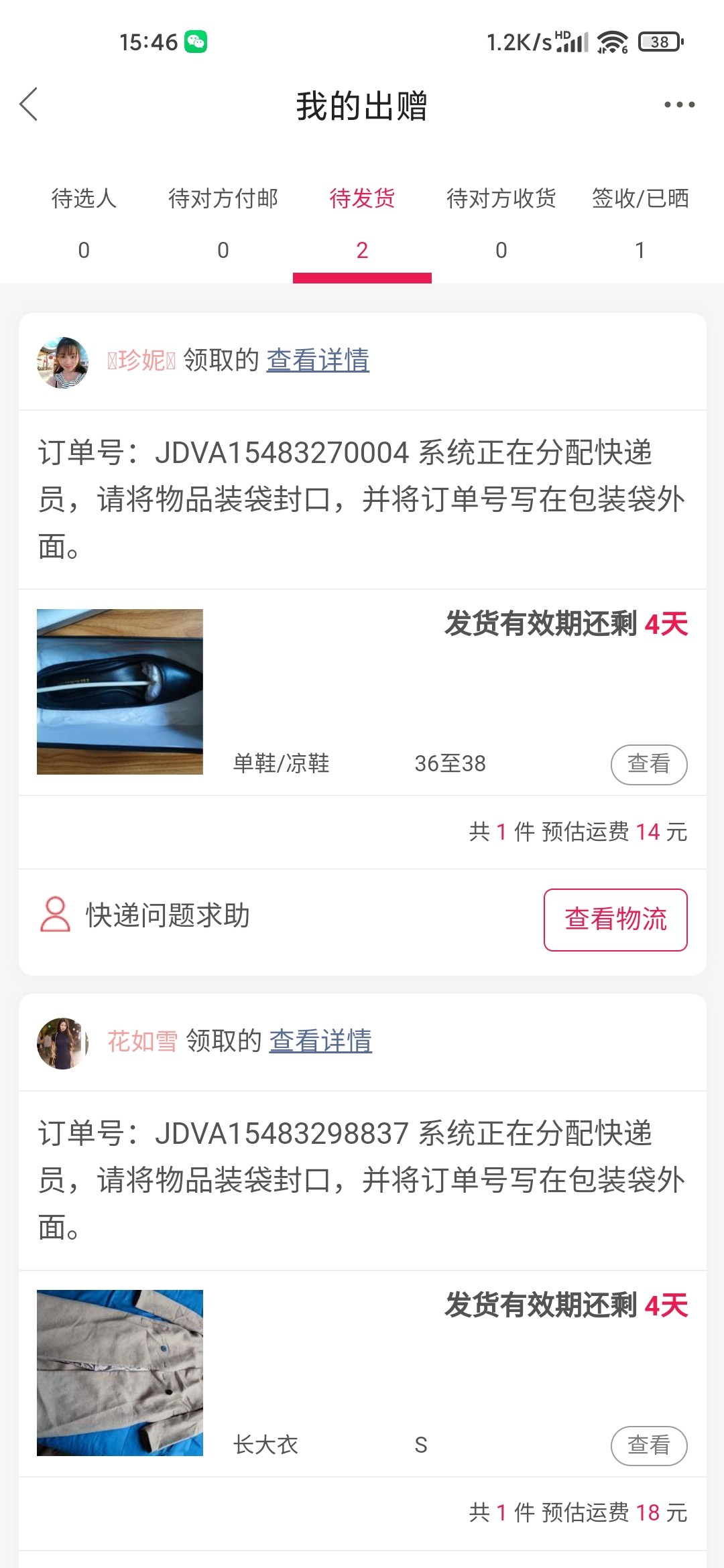Switch to the 待对方收货 tab
The image size is (724, 1568).
coord(501,222)
